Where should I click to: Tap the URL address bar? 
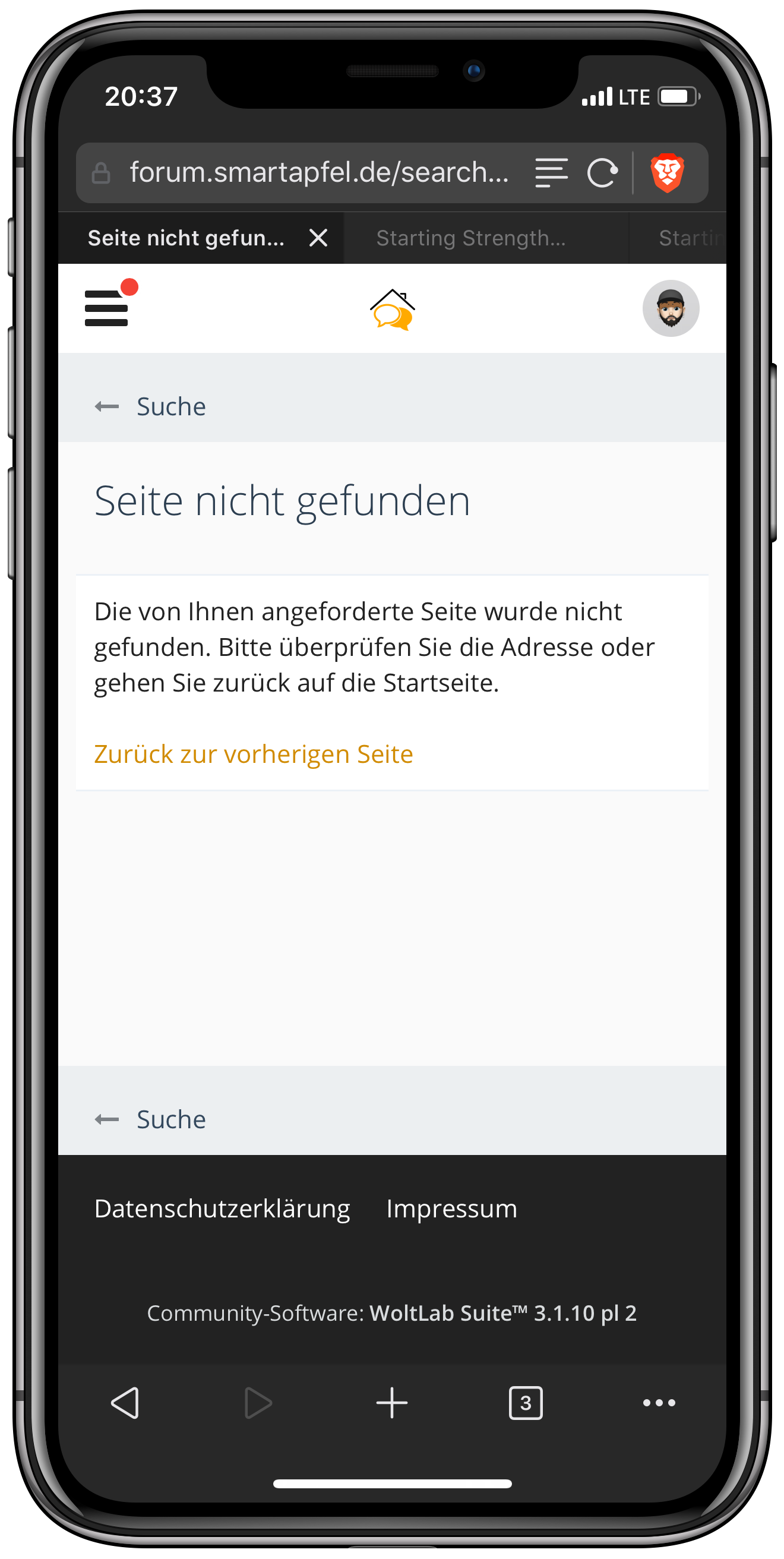[319, 173]
